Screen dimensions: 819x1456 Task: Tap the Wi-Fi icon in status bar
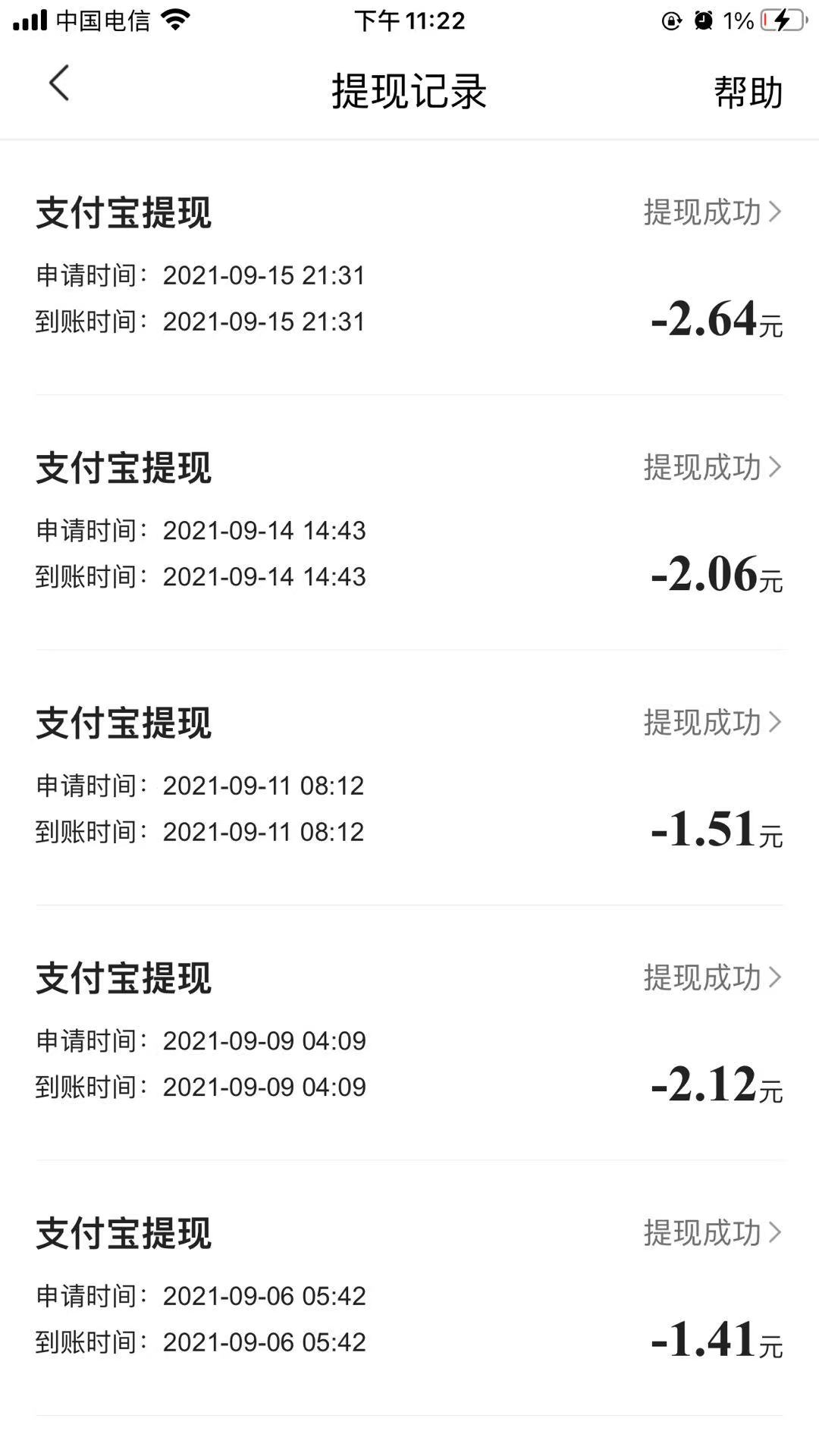point(176,21)
